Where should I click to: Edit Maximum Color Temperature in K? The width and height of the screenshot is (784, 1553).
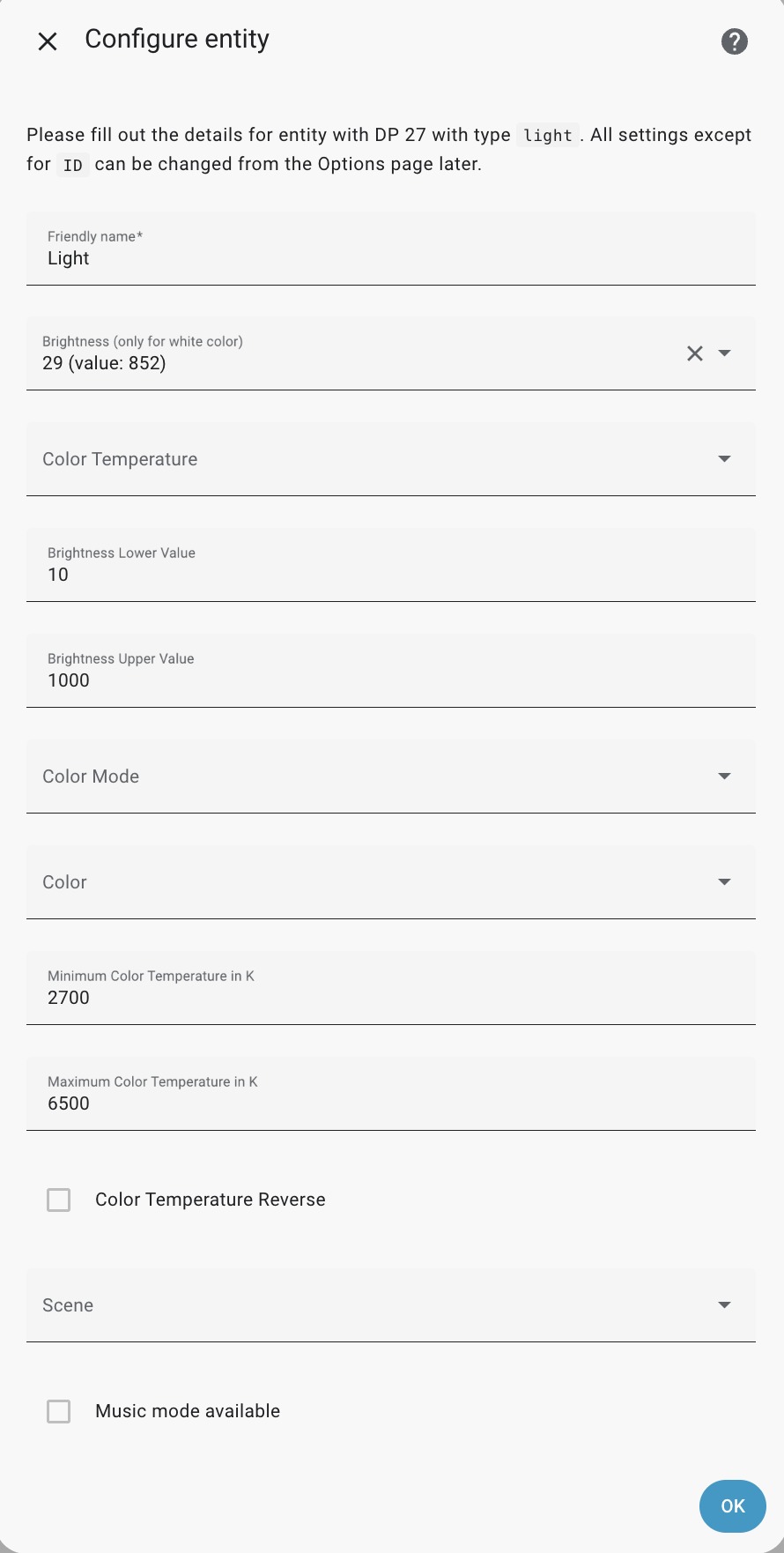[x=390, y=1103]
